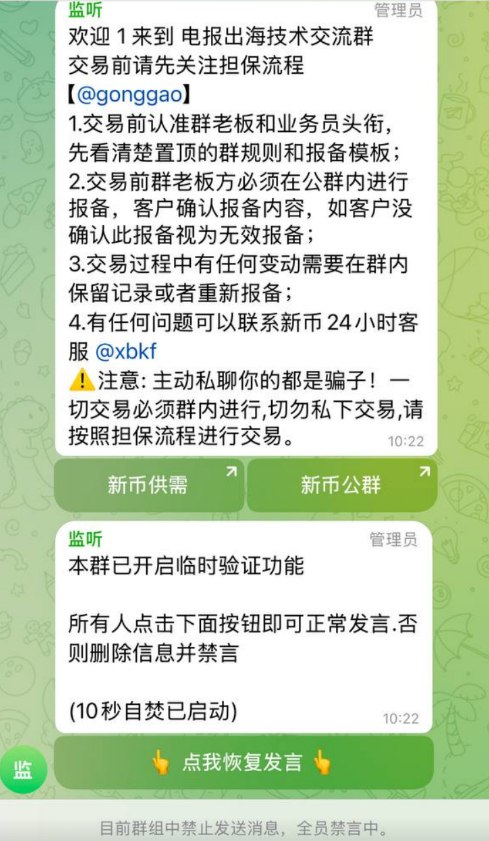Open the 新币公群 button
The width and height of the screenshot is (489, 841).
coord(342,485)
